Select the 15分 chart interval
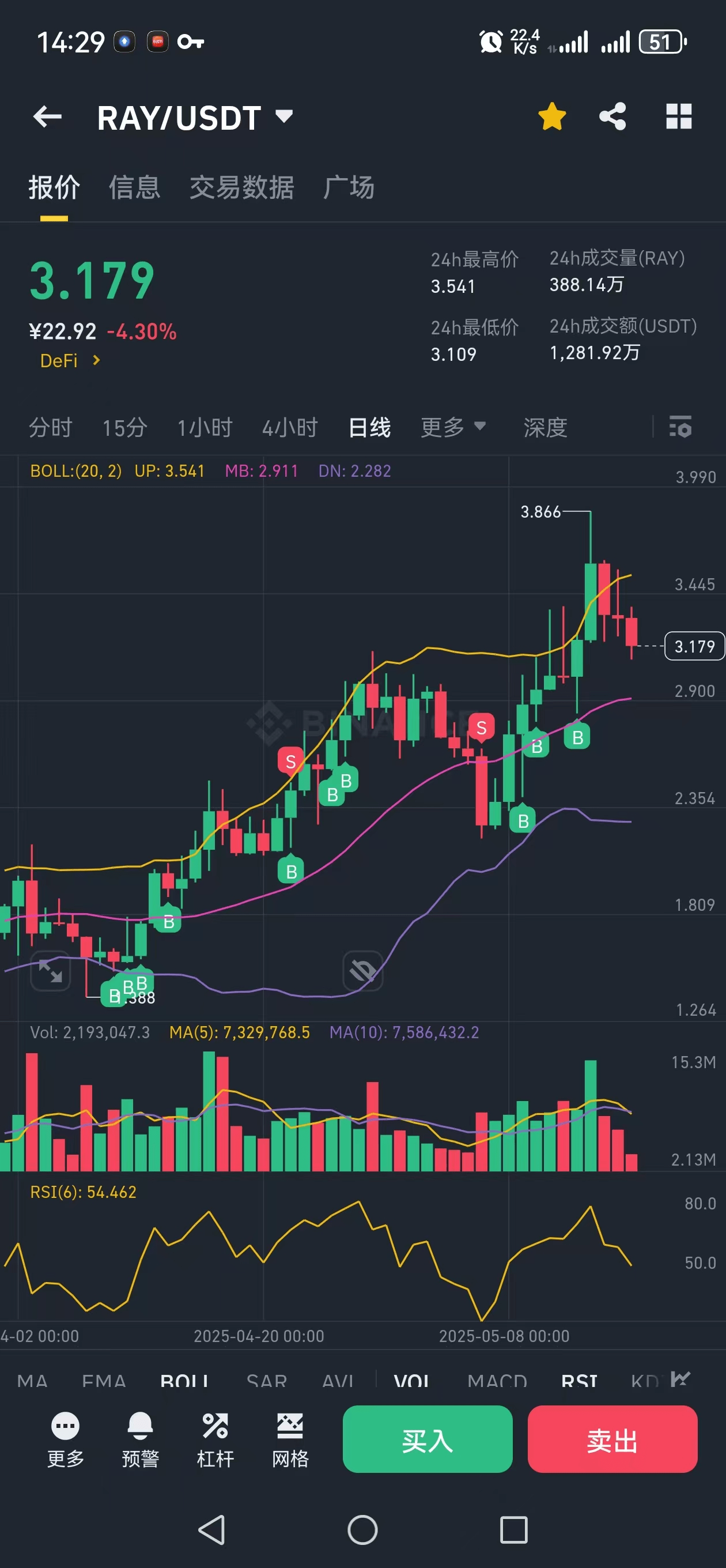The width and height of the screenshot is (726, 1568). 124,428
